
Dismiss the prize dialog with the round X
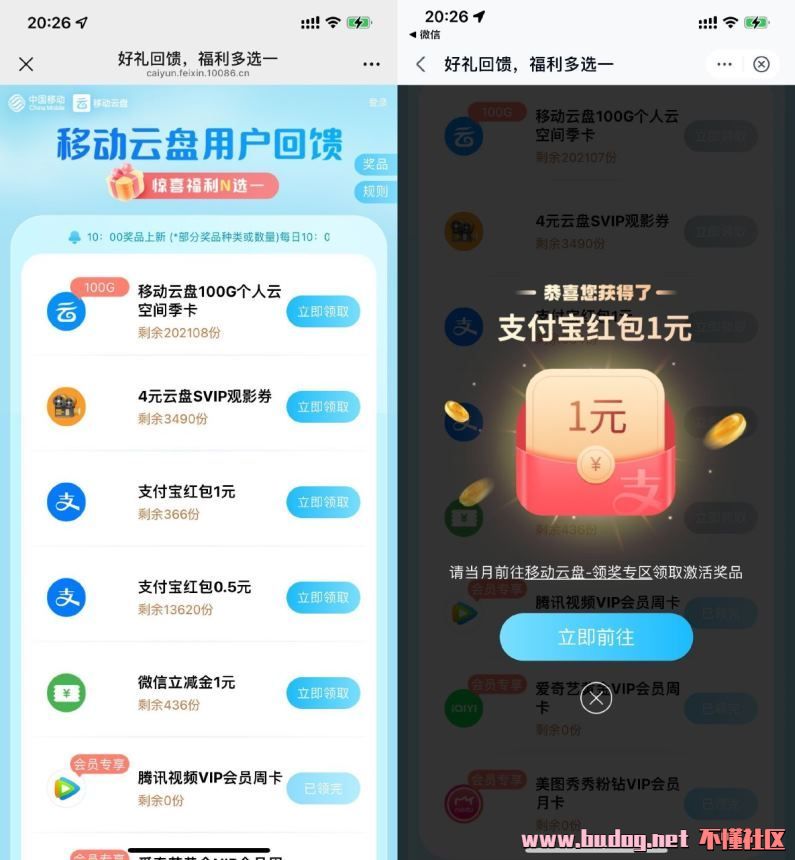coord(596,698)
